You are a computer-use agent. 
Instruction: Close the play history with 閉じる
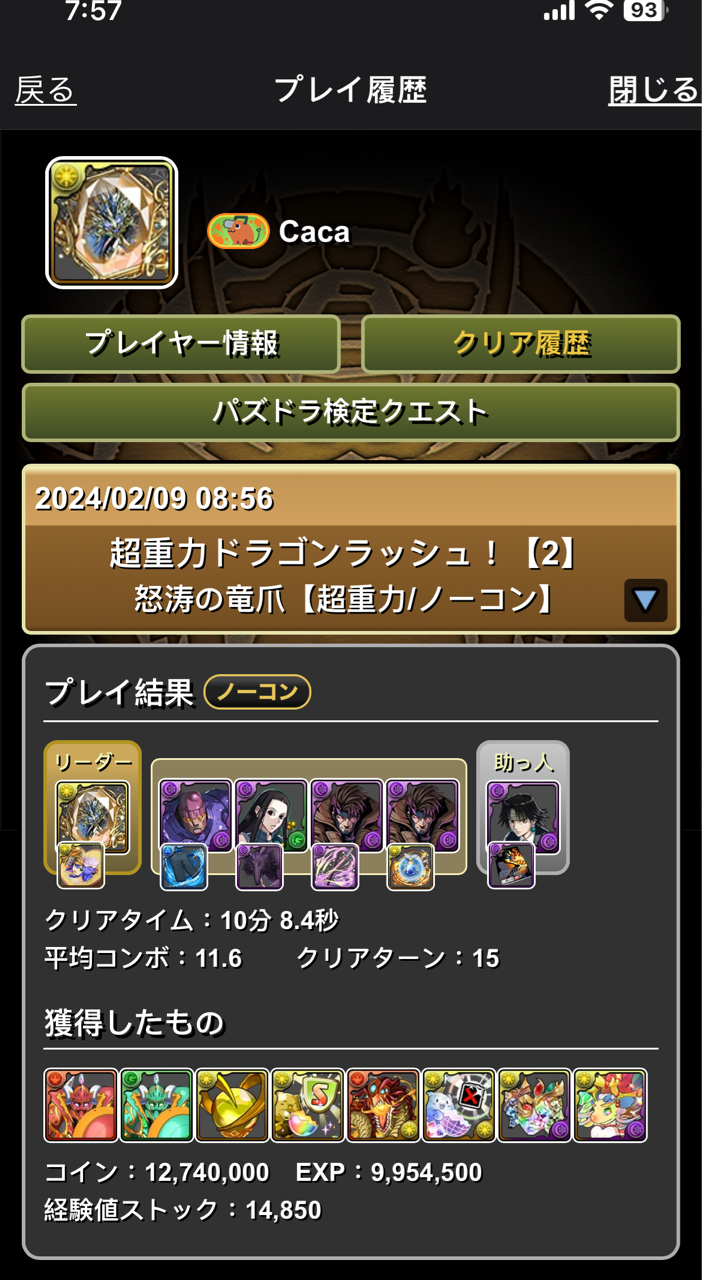tap(653, 91)
